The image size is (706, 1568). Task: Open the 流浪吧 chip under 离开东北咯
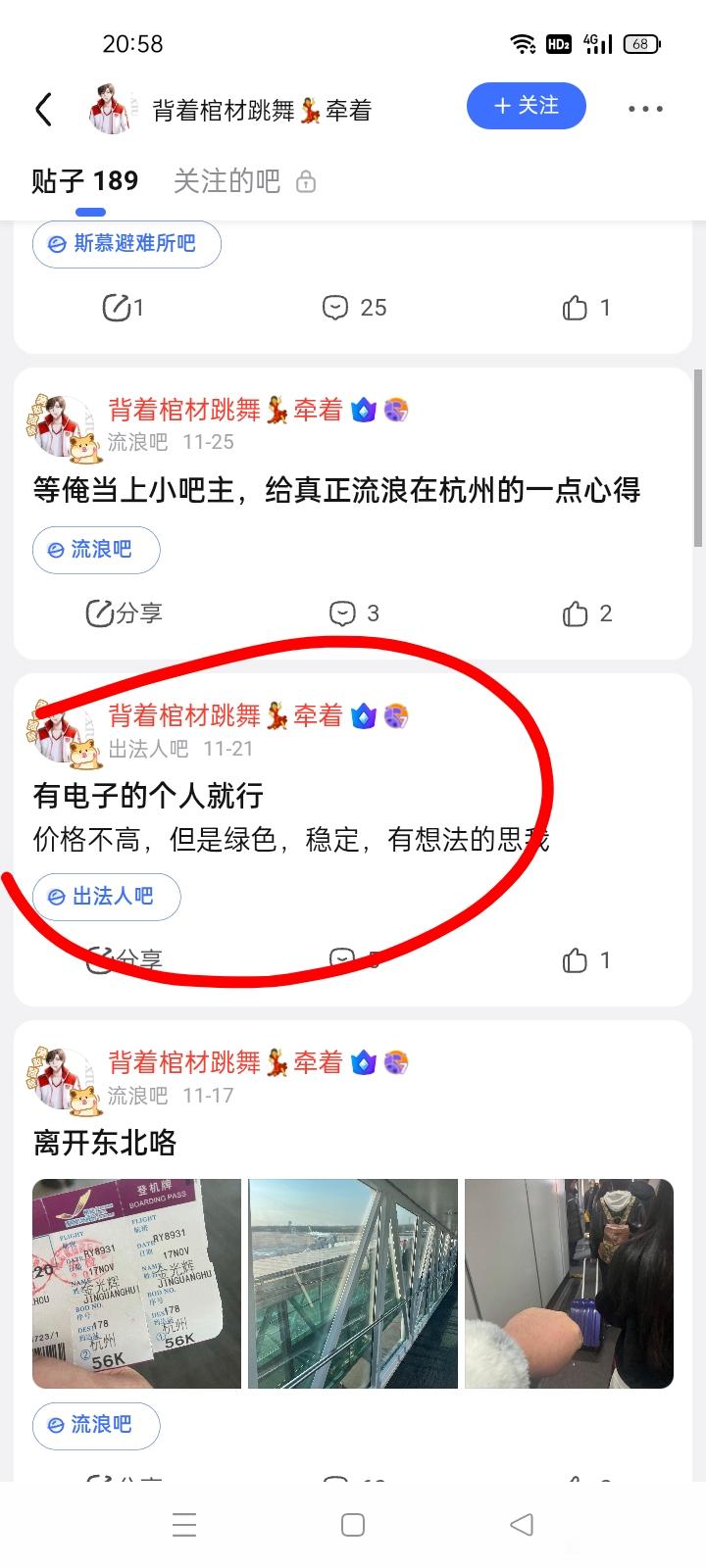pyautogui.click(x=96, y=1424)
